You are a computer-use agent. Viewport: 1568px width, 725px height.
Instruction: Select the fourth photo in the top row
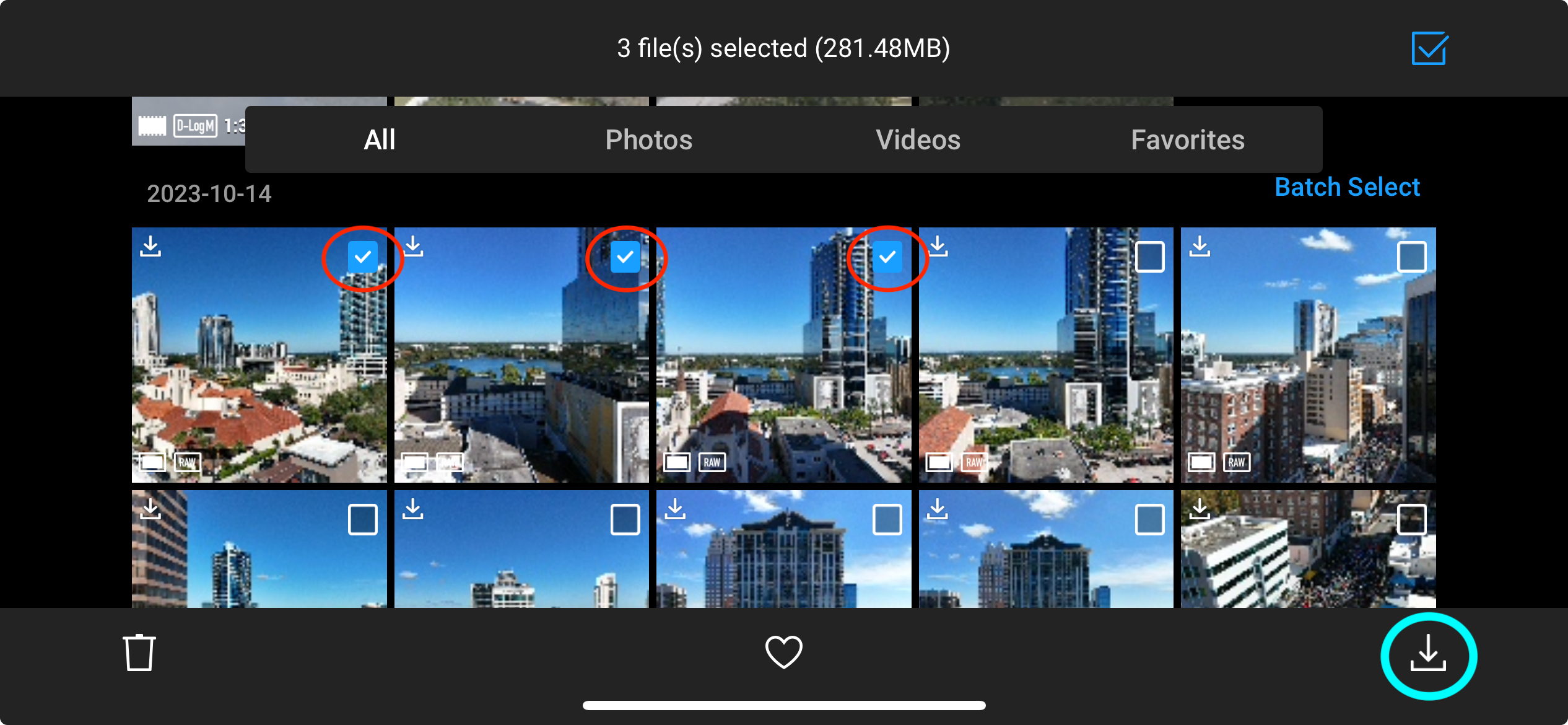[x=1150, y=257]
